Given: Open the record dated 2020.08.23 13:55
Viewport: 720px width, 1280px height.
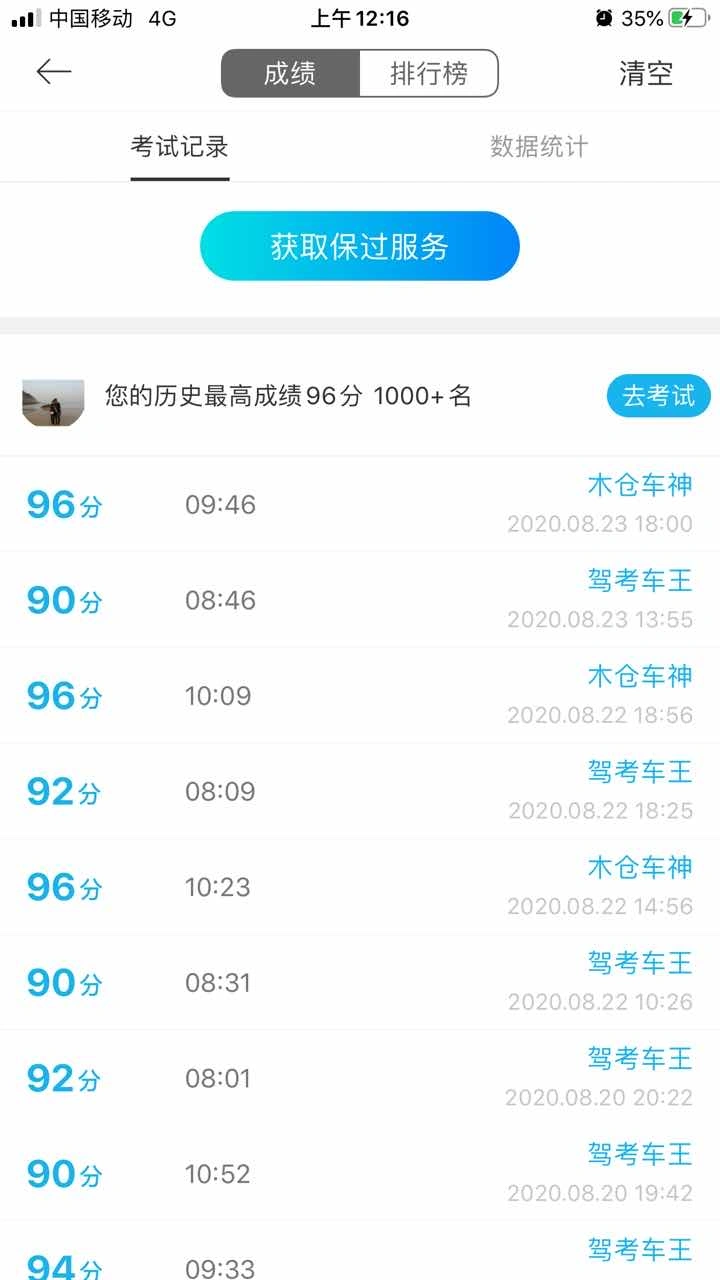Looking at the screenshot, I should point(360,600).
